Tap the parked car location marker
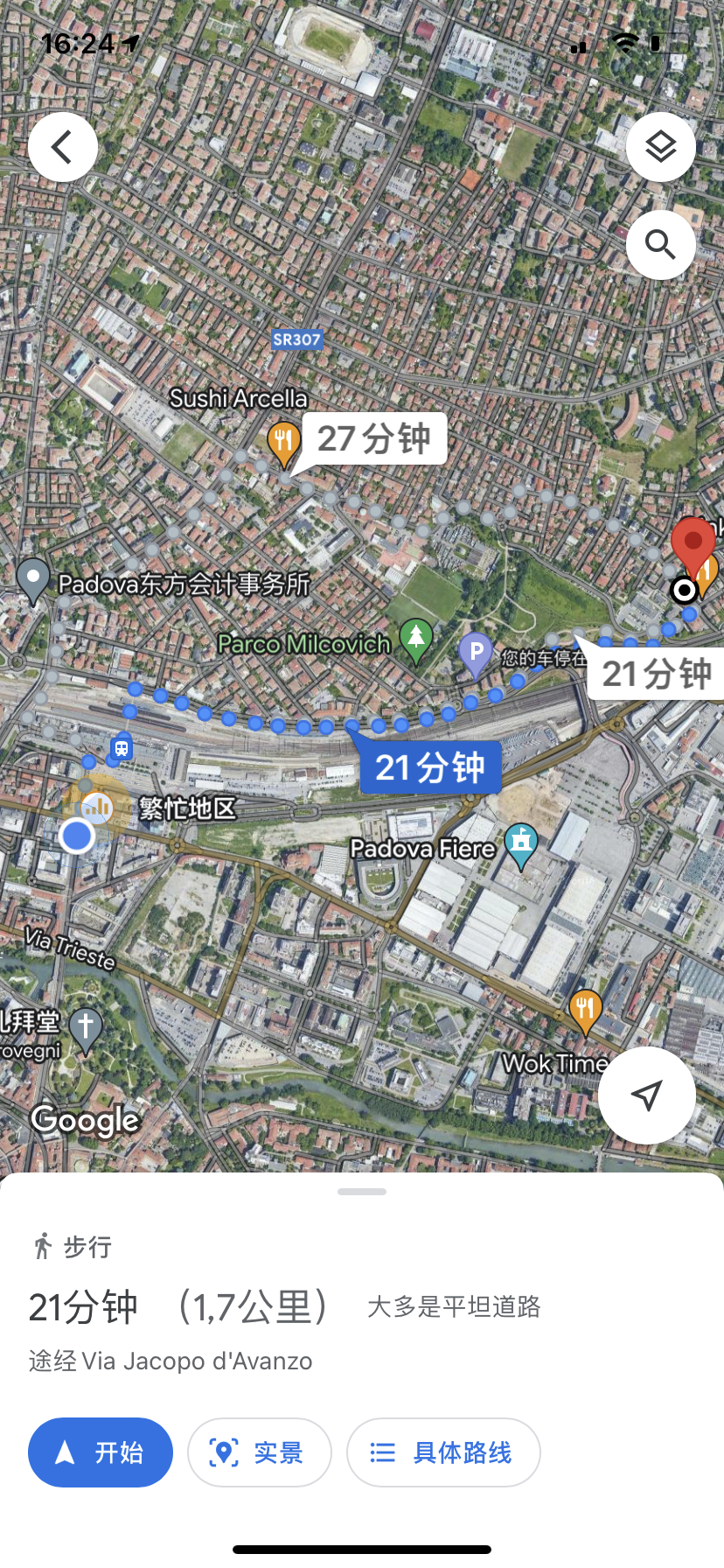This screenshot has width=724, height=1568. coord(476,653)
